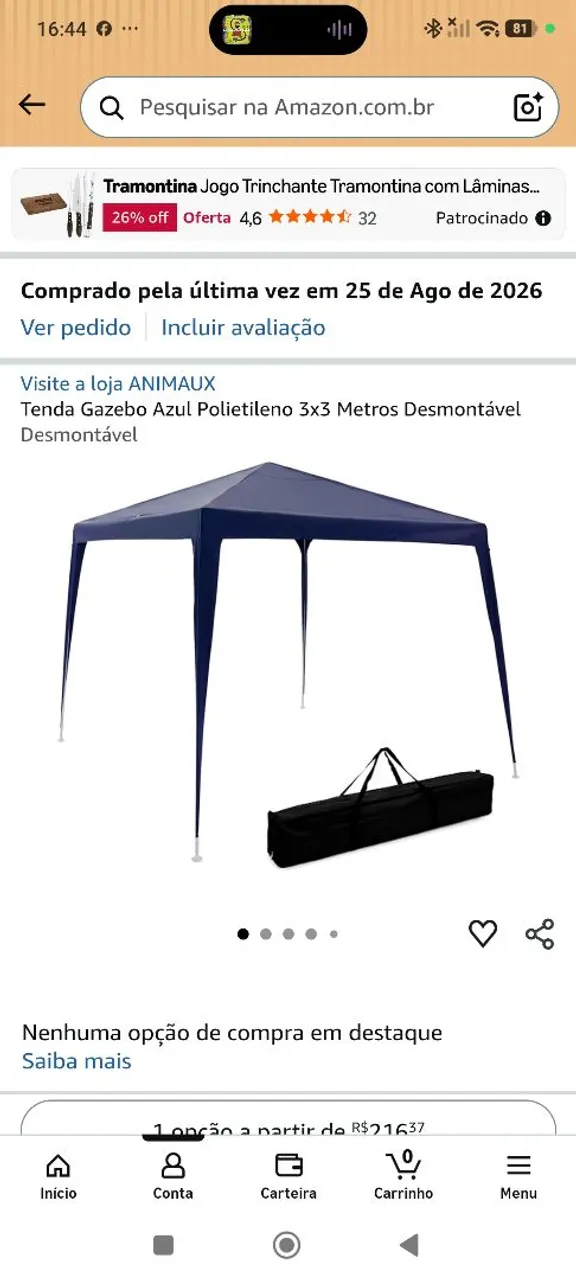Open the blue gazebo product image

(288, 660)
